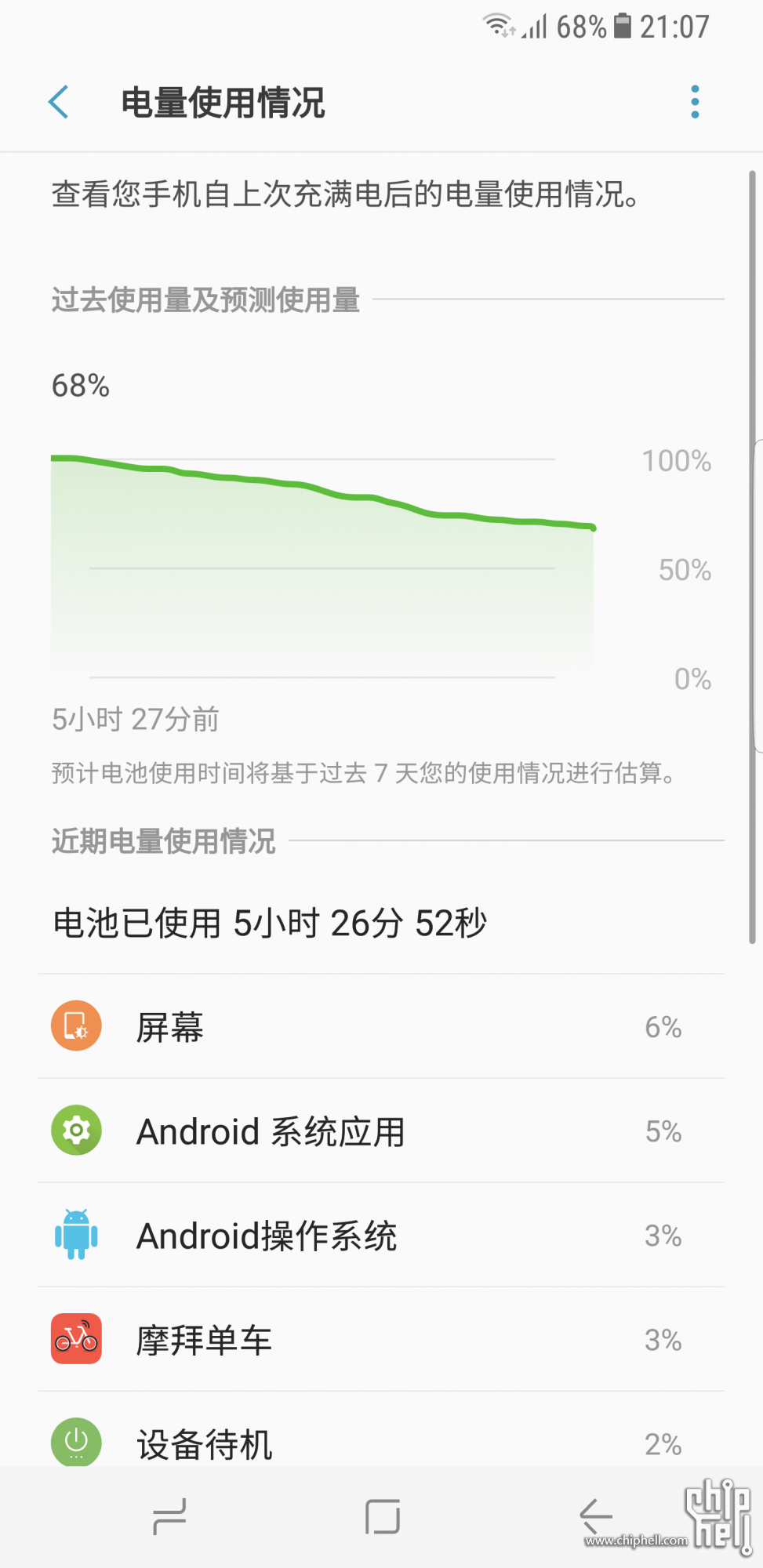Open the three-dot overflow menu
This screenshot has width=763, height=1568.
[694, 102]
